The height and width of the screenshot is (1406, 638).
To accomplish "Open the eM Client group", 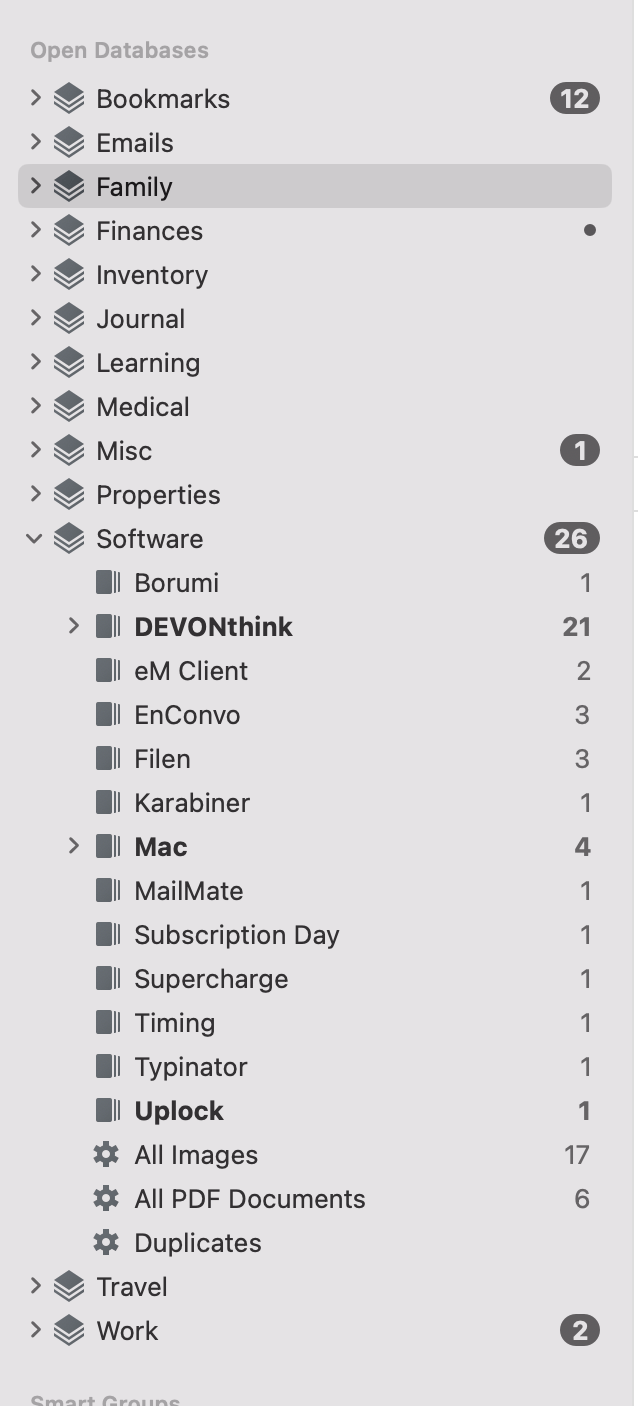I will coord(191,671).
